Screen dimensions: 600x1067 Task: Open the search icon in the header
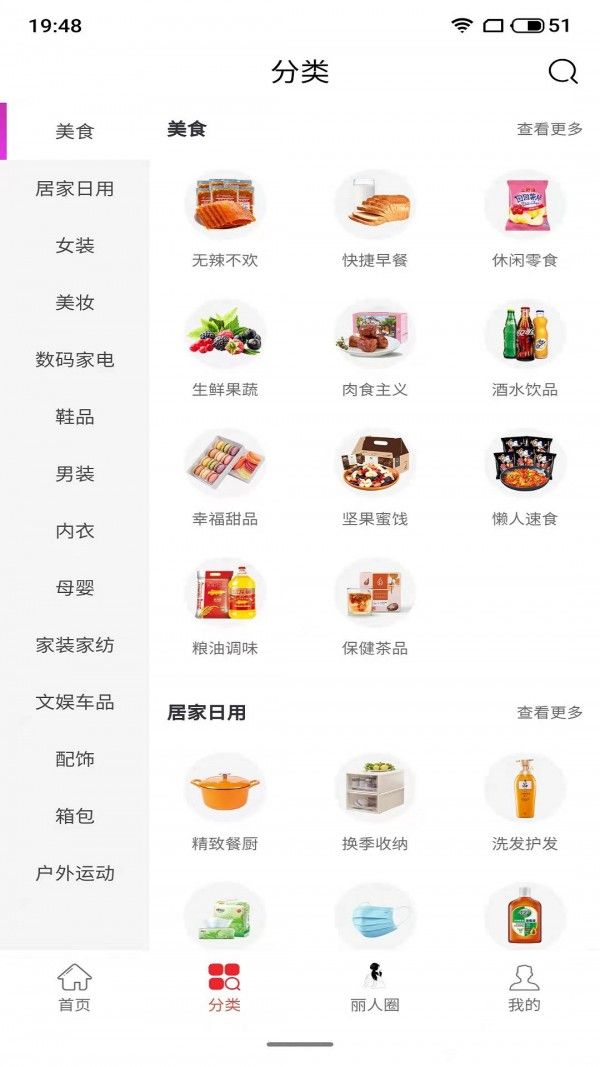click(x=563, y=72)
